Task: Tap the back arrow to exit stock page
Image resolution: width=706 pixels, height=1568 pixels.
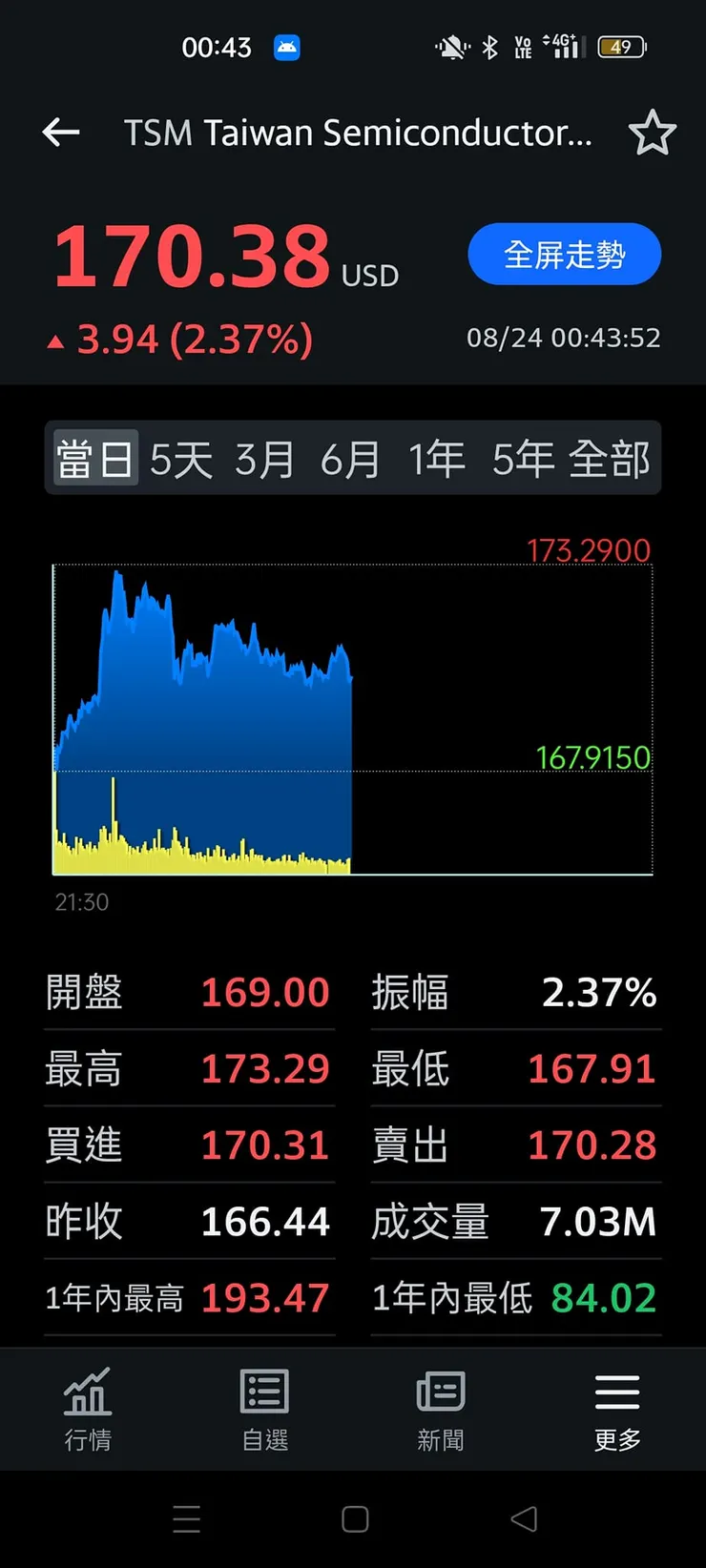Action: (x=60, y=133)
